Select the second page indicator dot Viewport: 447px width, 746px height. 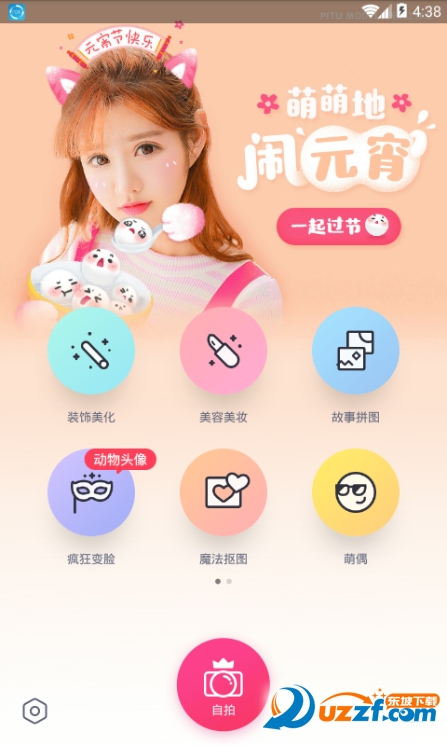point(229,581)
